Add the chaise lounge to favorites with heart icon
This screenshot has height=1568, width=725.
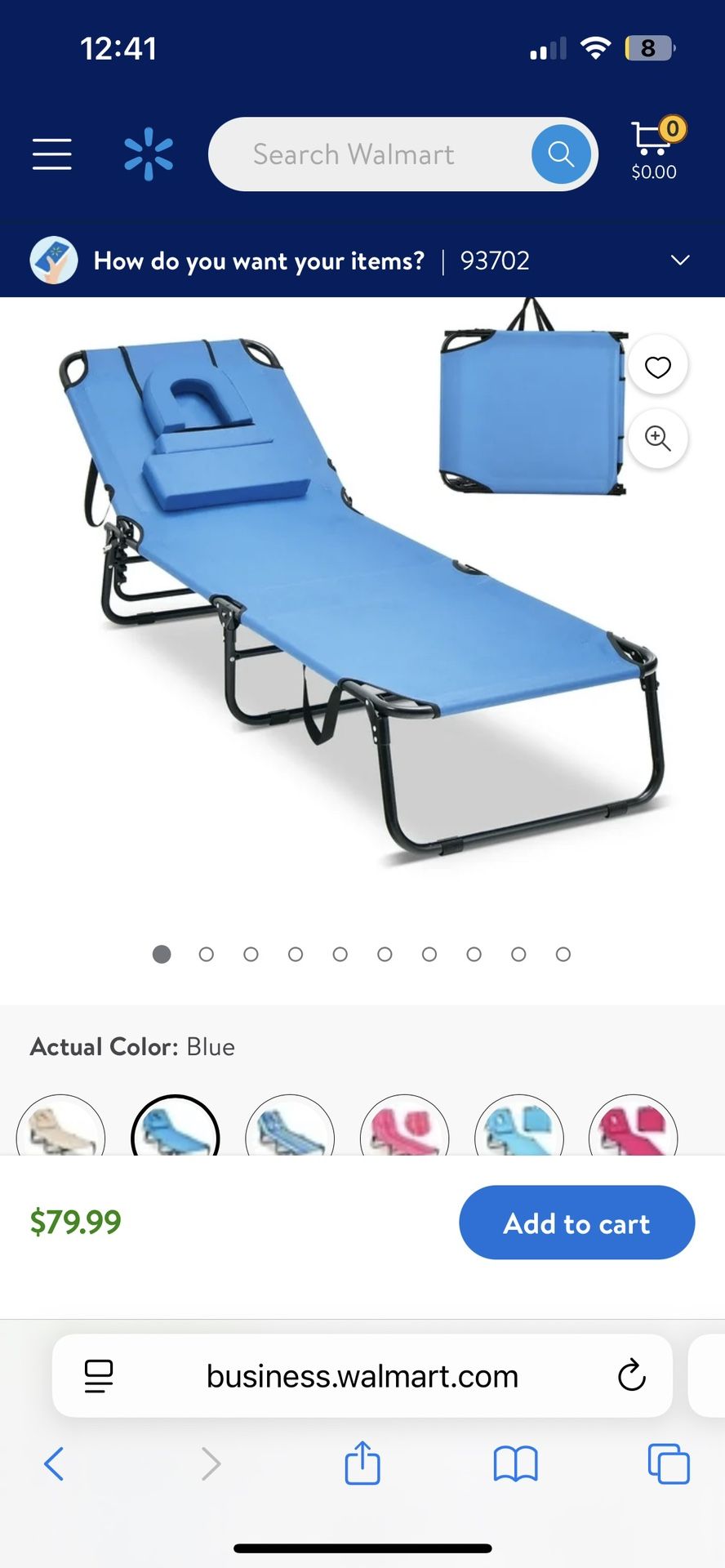pos(657,366)
